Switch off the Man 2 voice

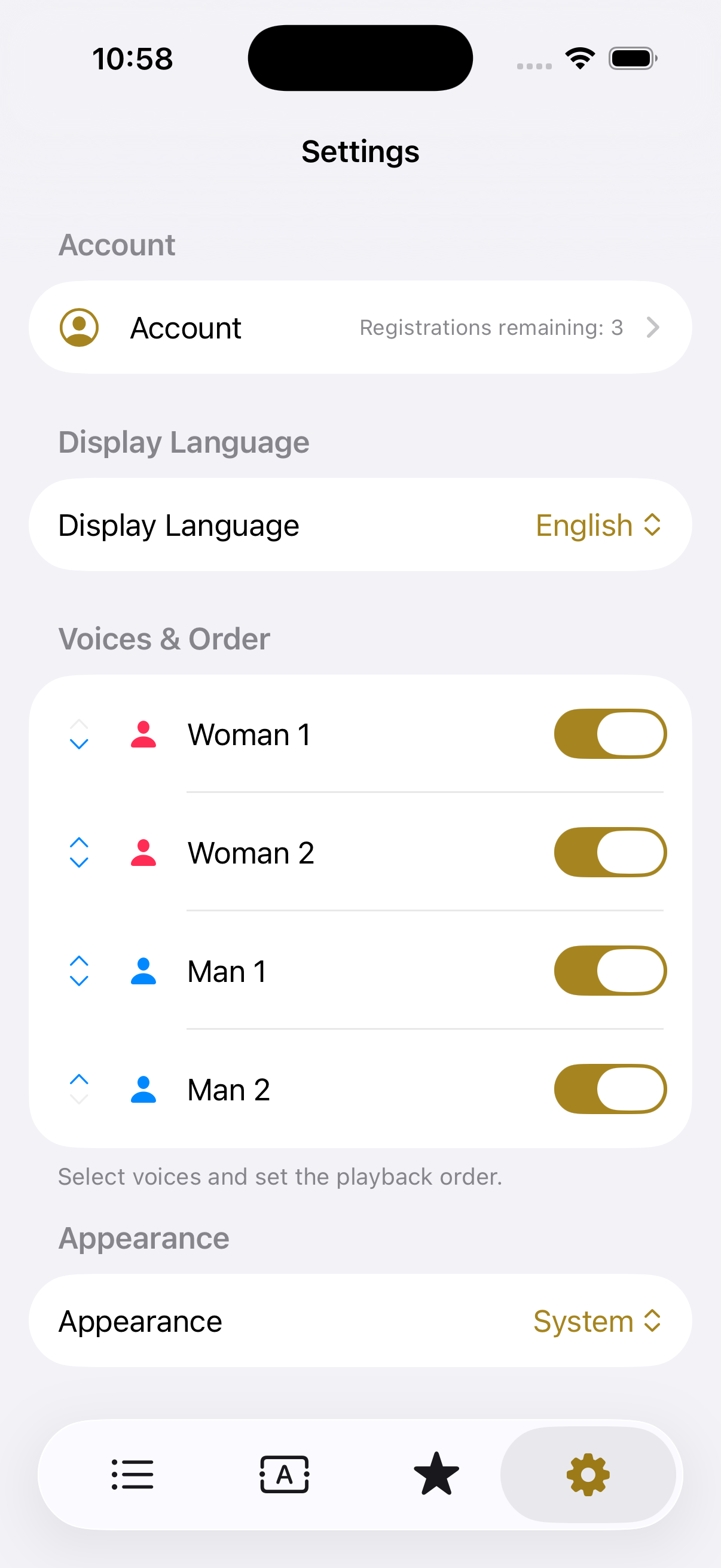[x=610, y=1089]
